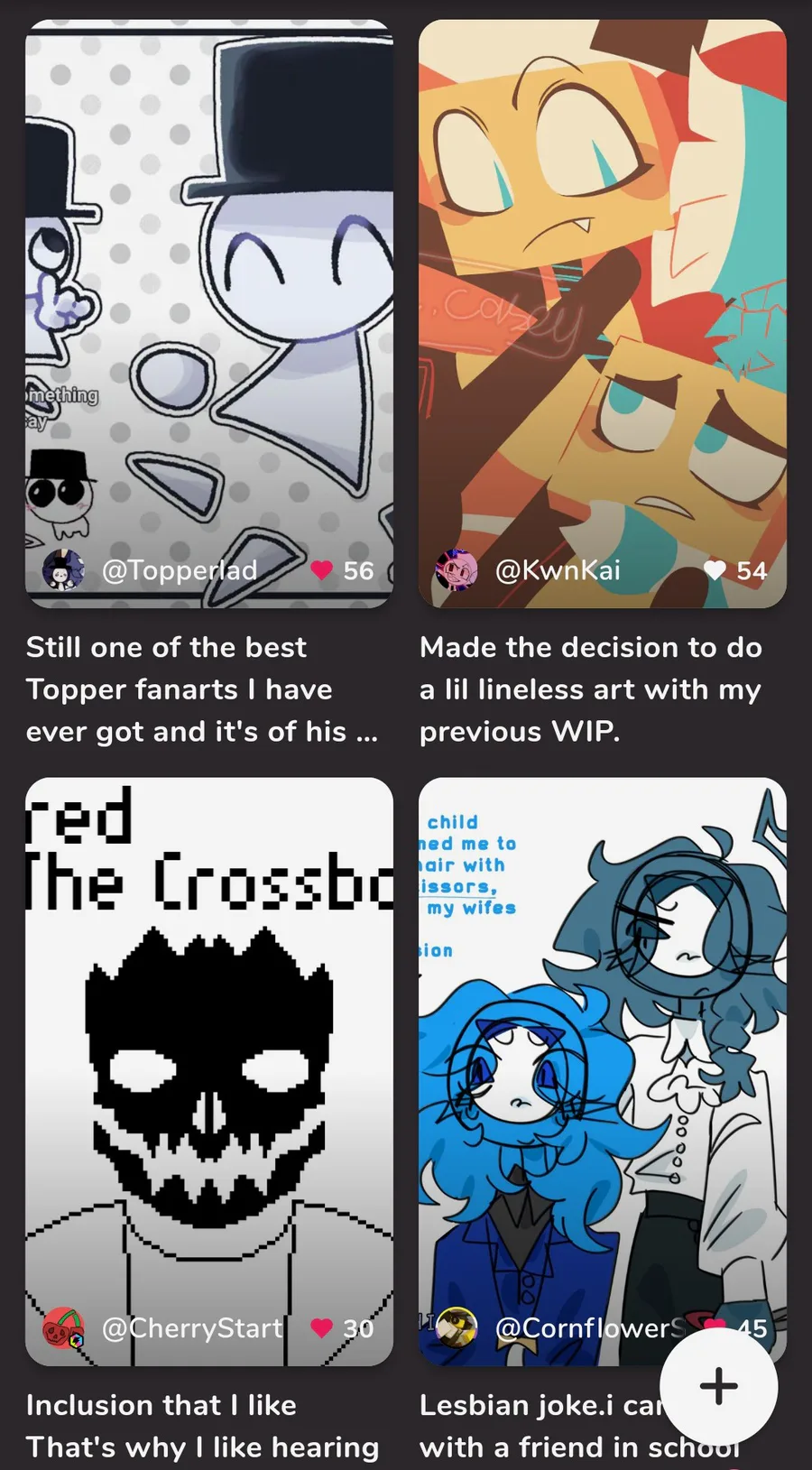Tap the heart on @CherryStart's post
This screenshot has height=1470, width=812.
pos(321,1328)
